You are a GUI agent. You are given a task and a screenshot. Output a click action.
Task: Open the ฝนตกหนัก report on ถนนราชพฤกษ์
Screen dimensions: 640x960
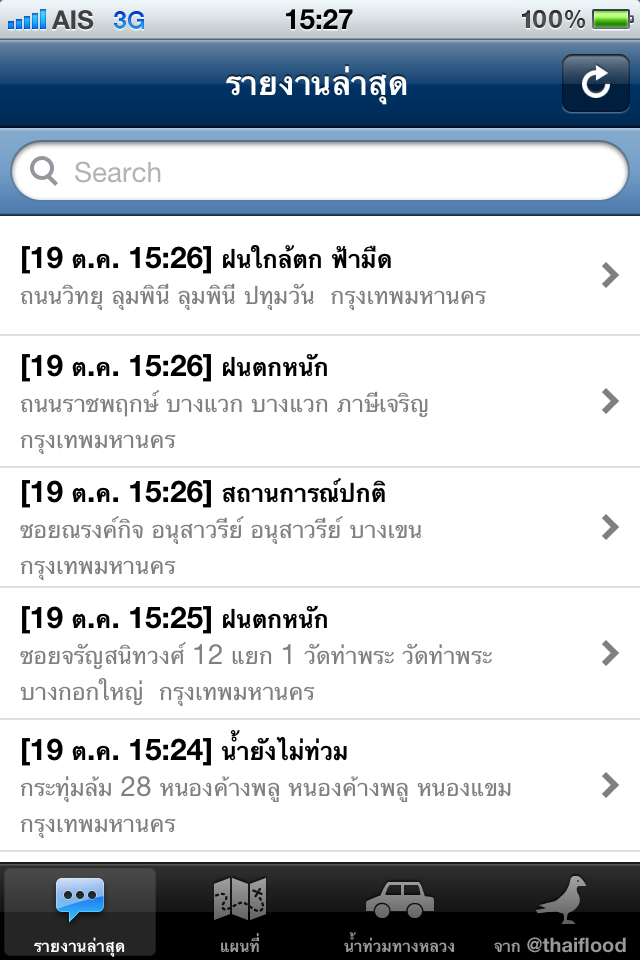coord(320,401)
